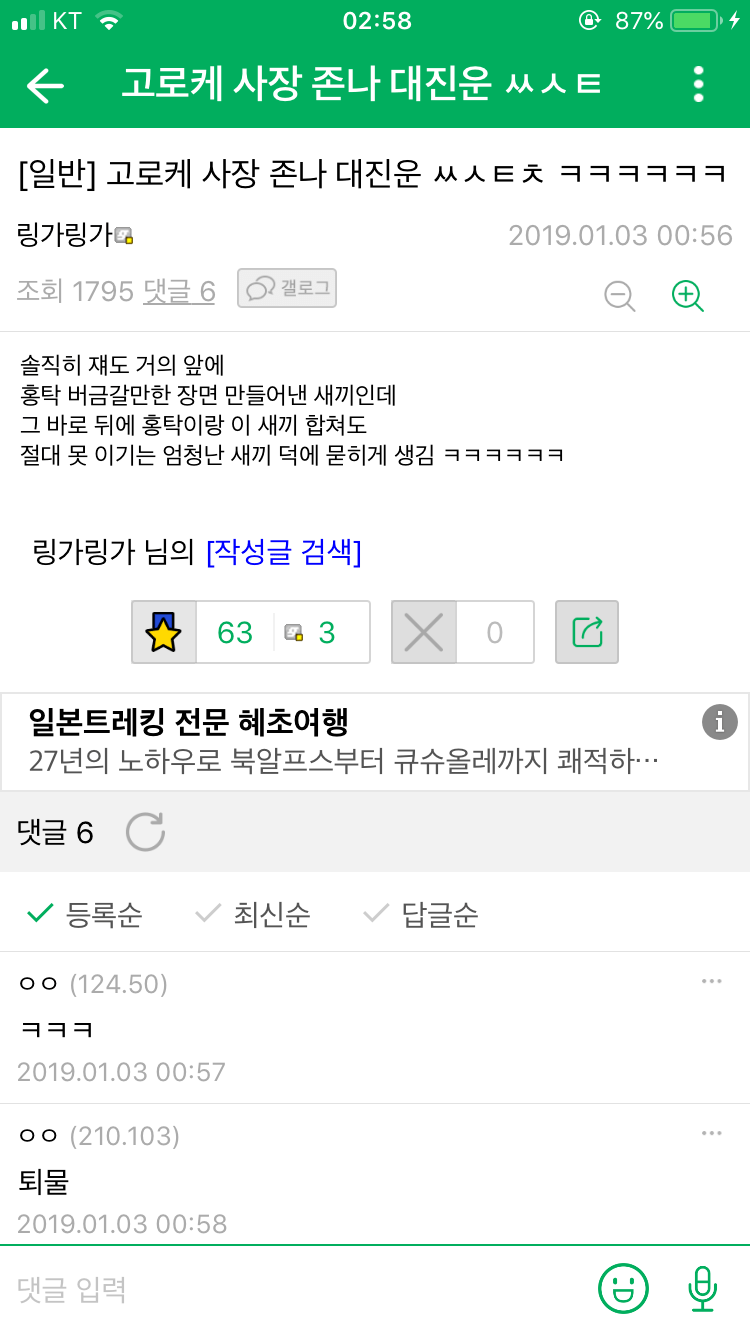The height and width of the screenshot is (1334, 750).
Task: Share the post using the share icon
Action: pyautogui.click(x=587, y=631)
